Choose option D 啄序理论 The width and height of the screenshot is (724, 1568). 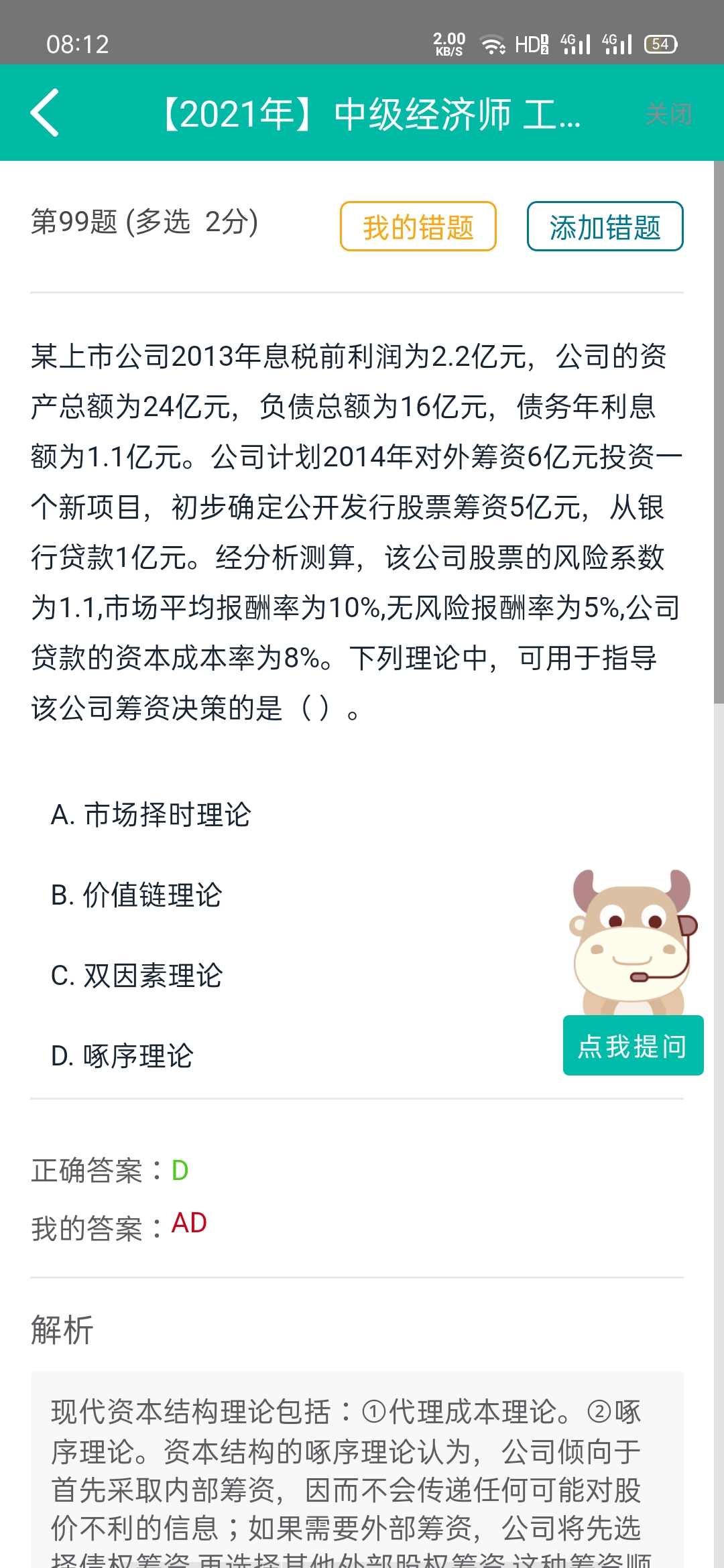click(122, 1056)
